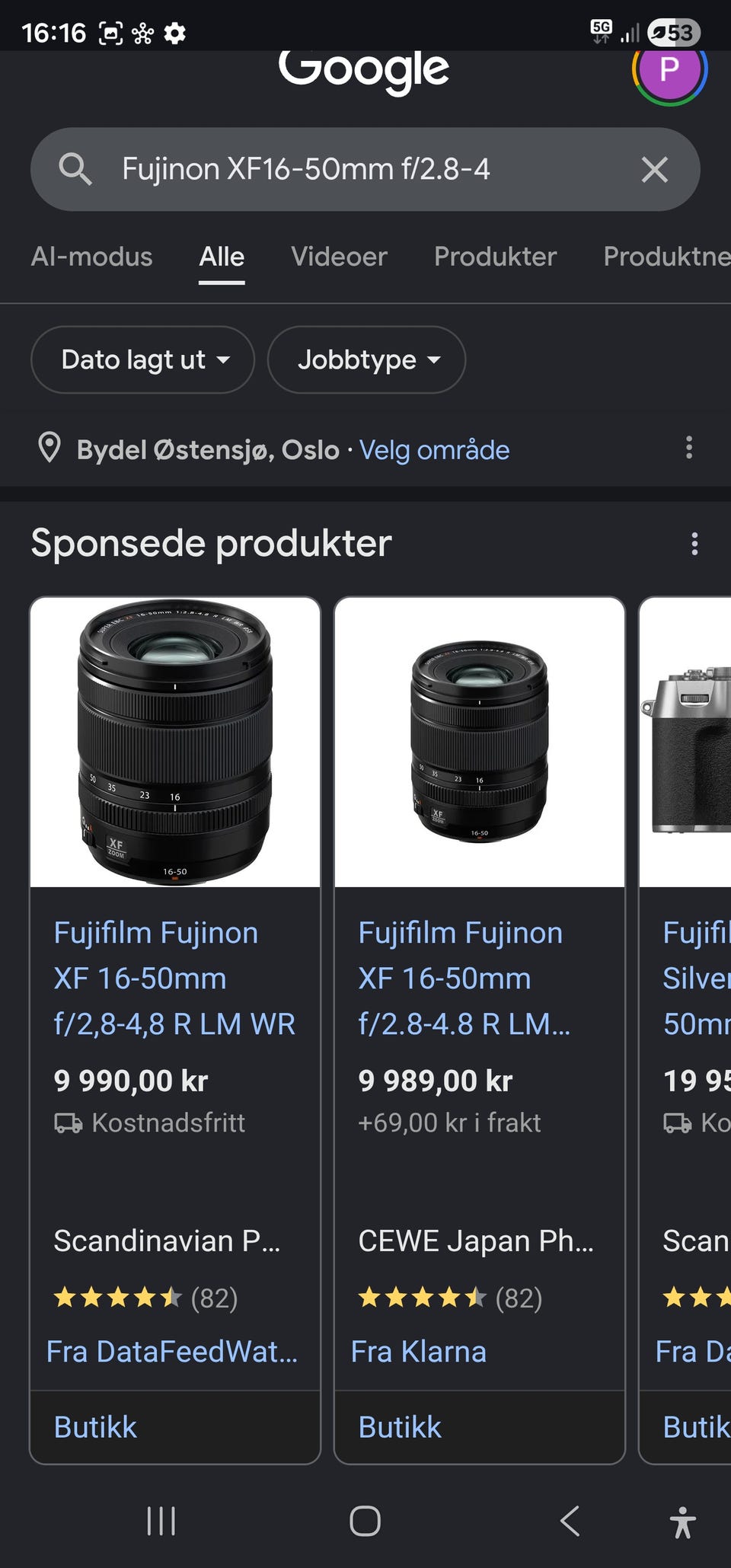Clear the search query with the X icon
Image resolution: width=731 pixels, height=1568 pixels.
653,169
